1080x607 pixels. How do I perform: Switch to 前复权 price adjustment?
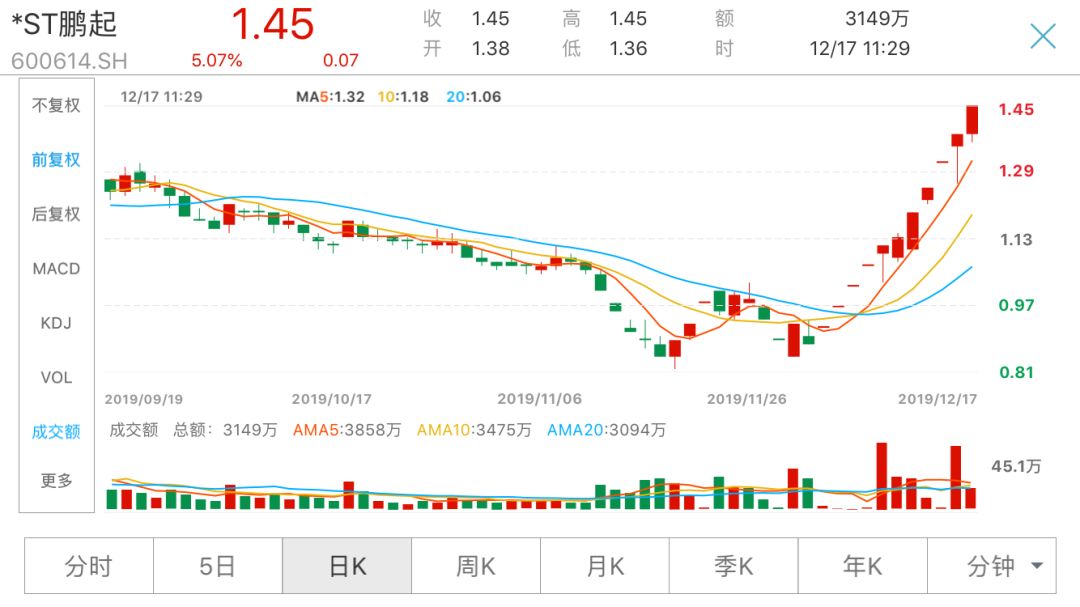point(56,160)
